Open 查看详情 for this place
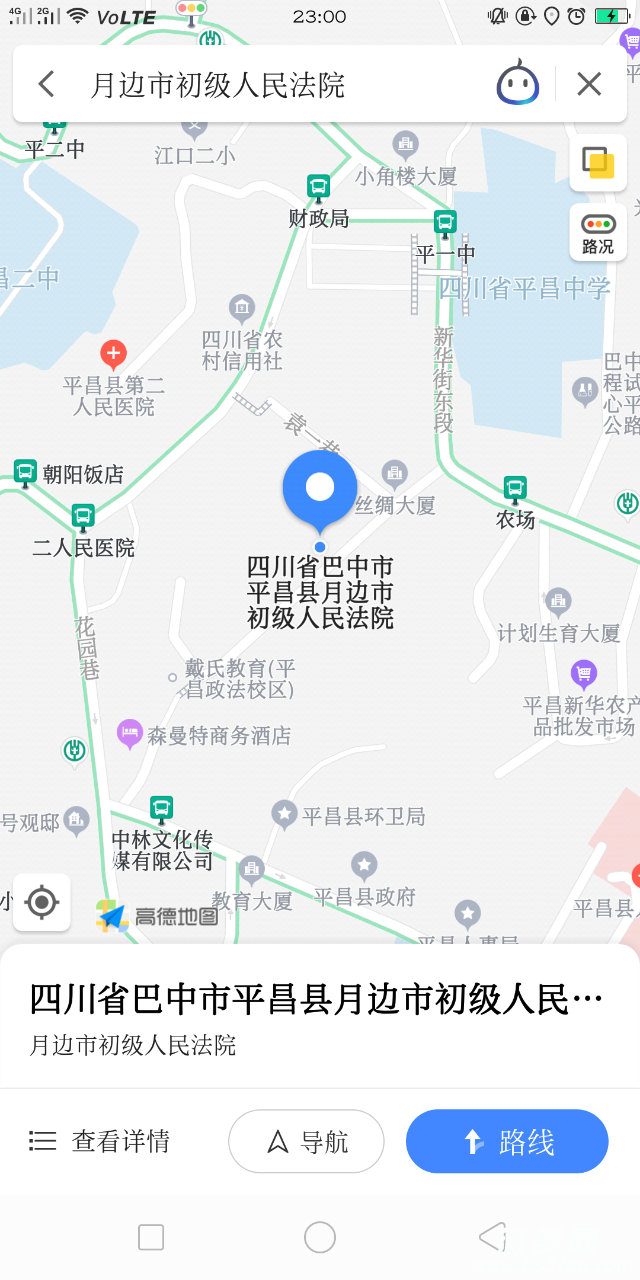The width and height of the screenshot is (640, 1280). pos(100,1141)
